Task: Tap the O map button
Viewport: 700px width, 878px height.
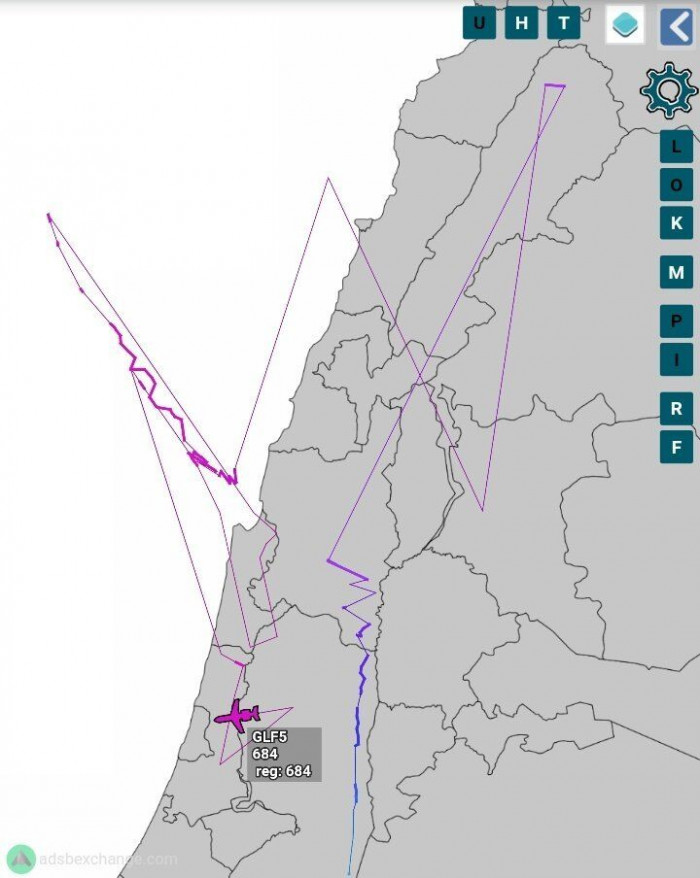Action: point(676,185)
